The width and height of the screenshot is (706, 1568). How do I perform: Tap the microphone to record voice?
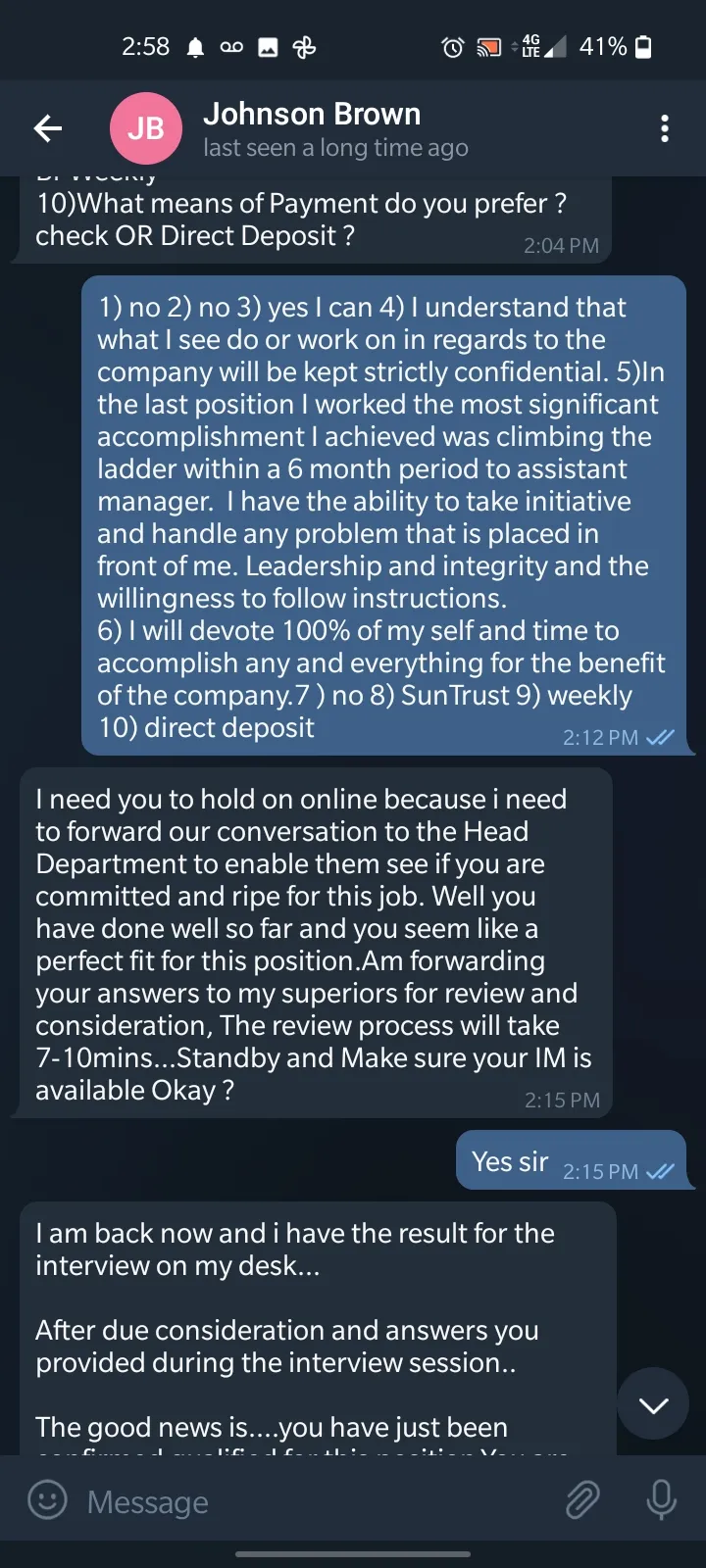(x=661, y=1500)
